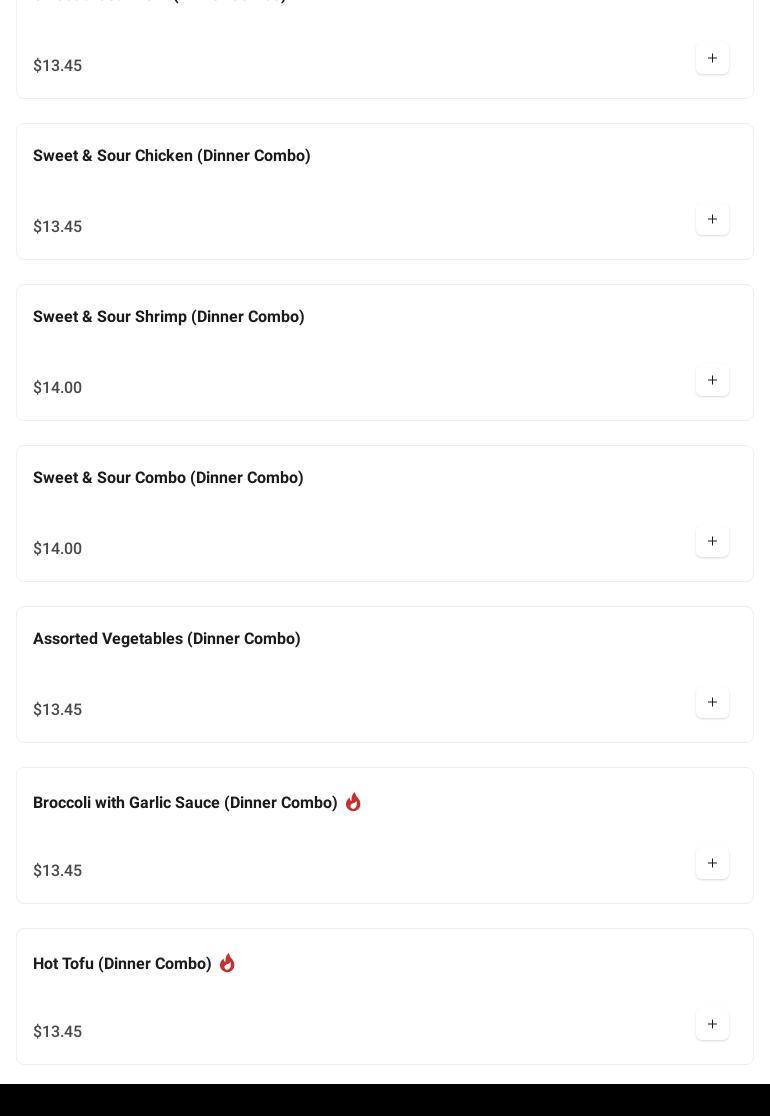Open Sweet & Sour Chicken item card
The width and height of the screenshot is (770, 1116).
(172, 156)
